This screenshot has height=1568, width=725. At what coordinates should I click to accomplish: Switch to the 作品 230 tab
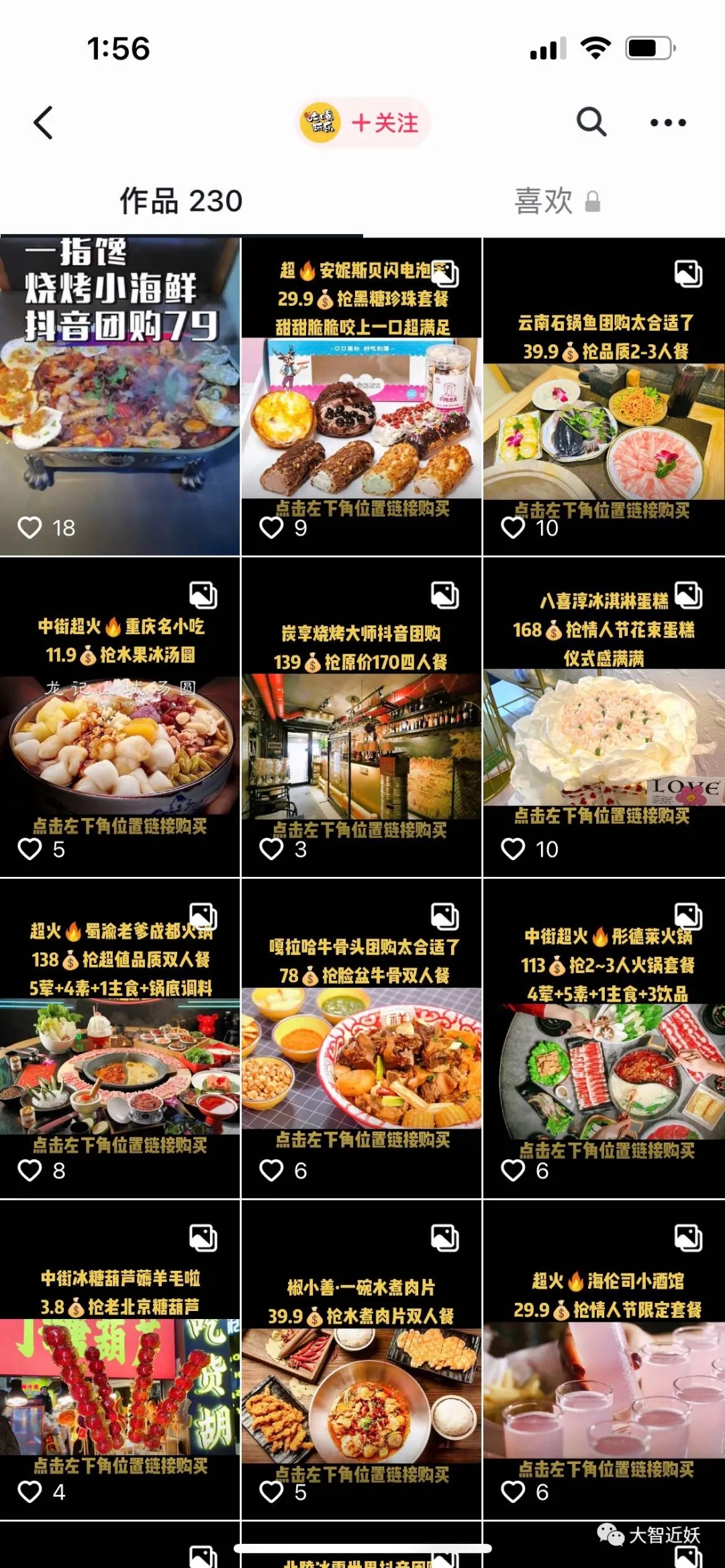(x=181, y=201)
